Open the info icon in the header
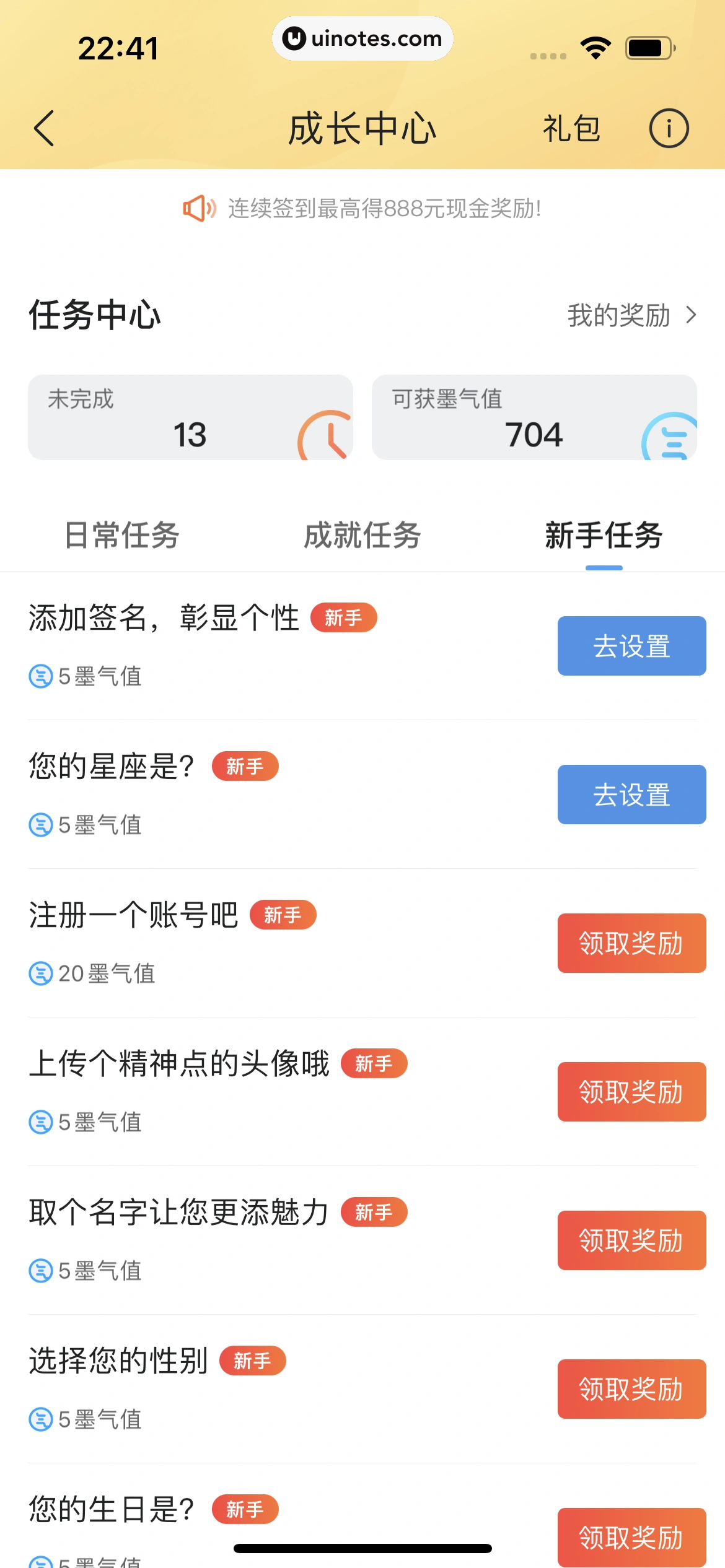This screenshot has width=725, height=1568. [x=669, y=129]
